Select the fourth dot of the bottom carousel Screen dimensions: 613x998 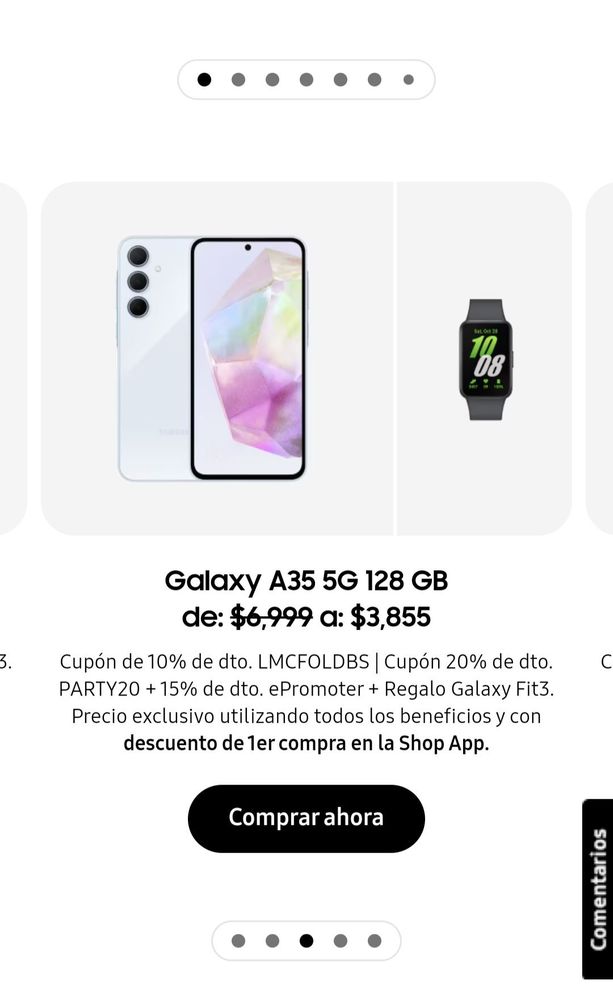point(340,941)
